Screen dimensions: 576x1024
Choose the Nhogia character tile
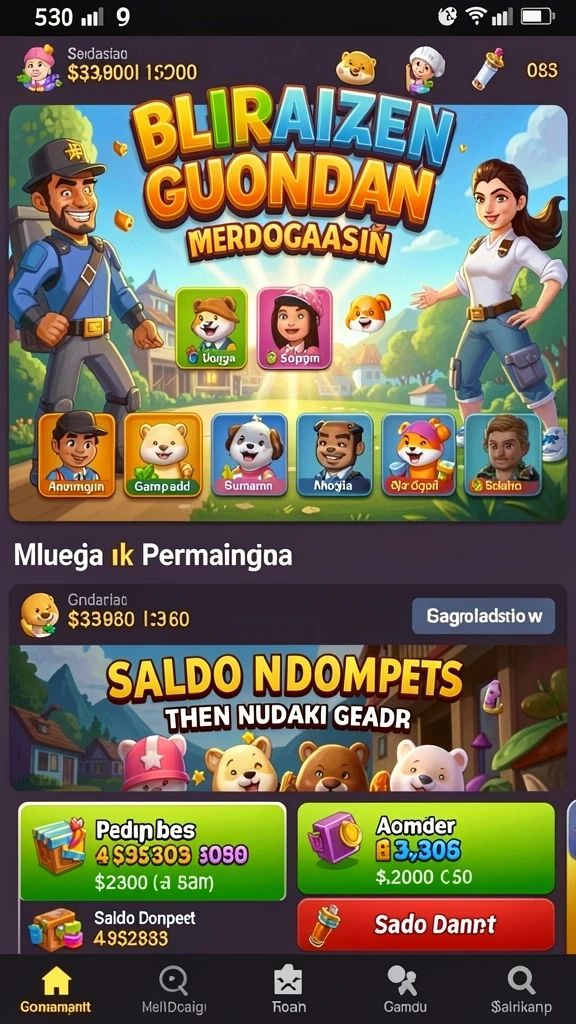[x=334, y=455]
